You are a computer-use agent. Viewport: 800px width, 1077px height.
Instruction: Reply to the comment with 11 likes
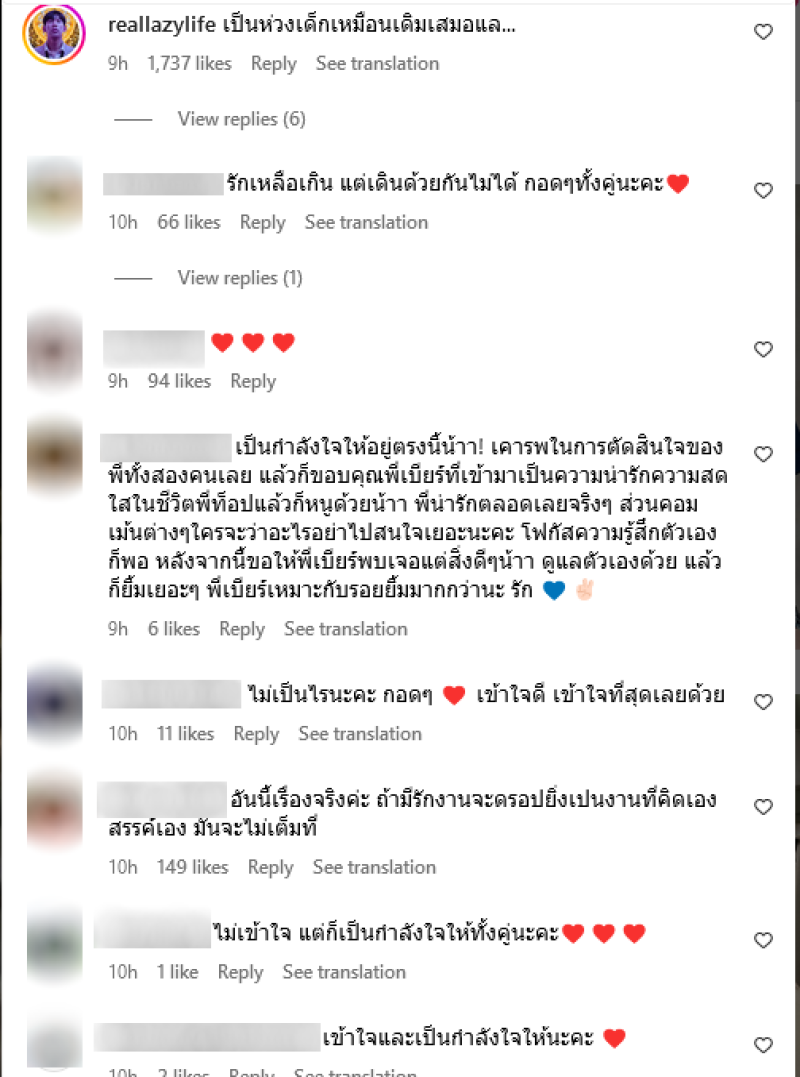[x=256, y=734]
